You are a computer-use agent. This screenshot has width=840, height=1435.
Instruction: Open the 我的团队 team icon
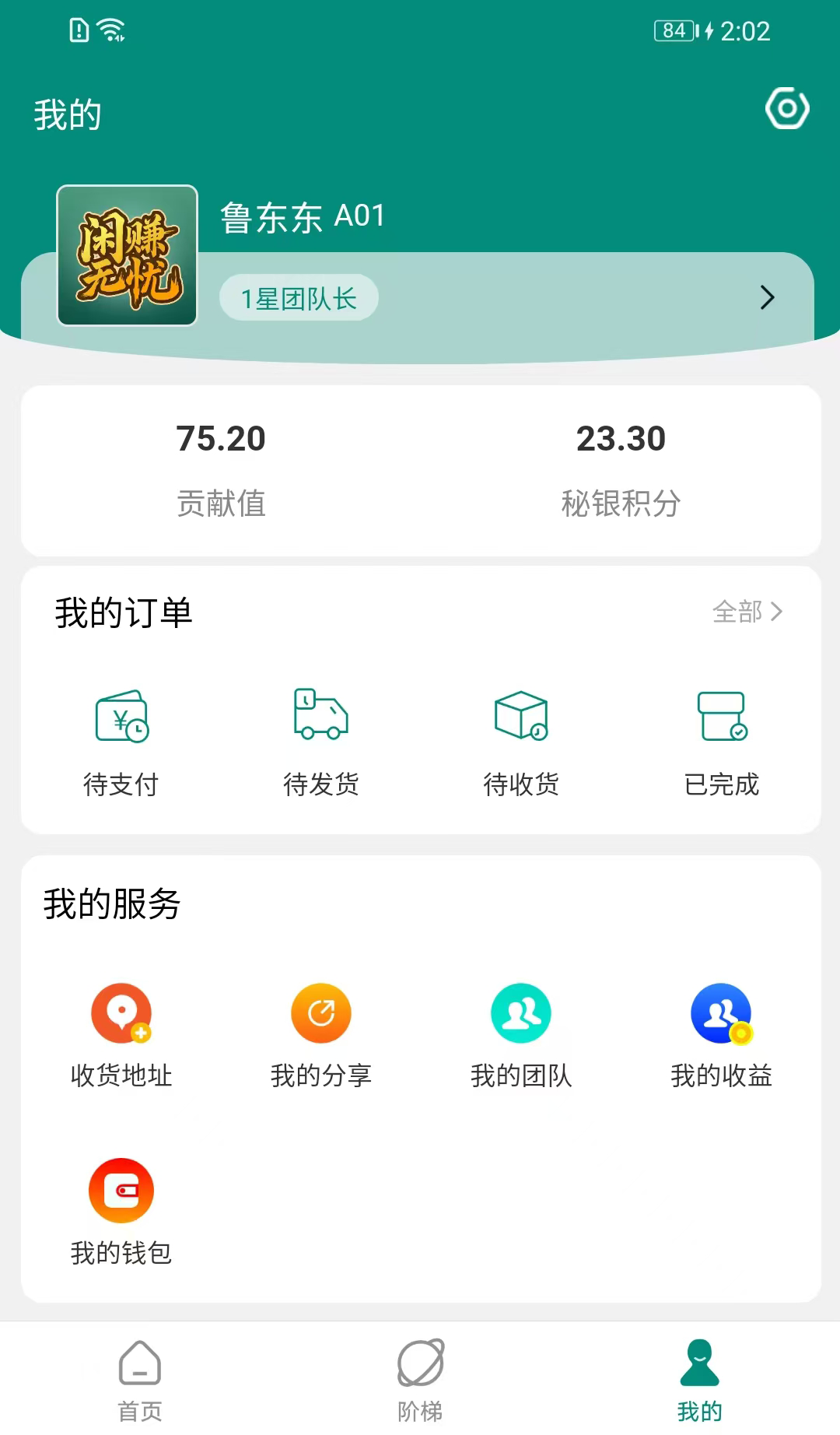(521, 1014)
